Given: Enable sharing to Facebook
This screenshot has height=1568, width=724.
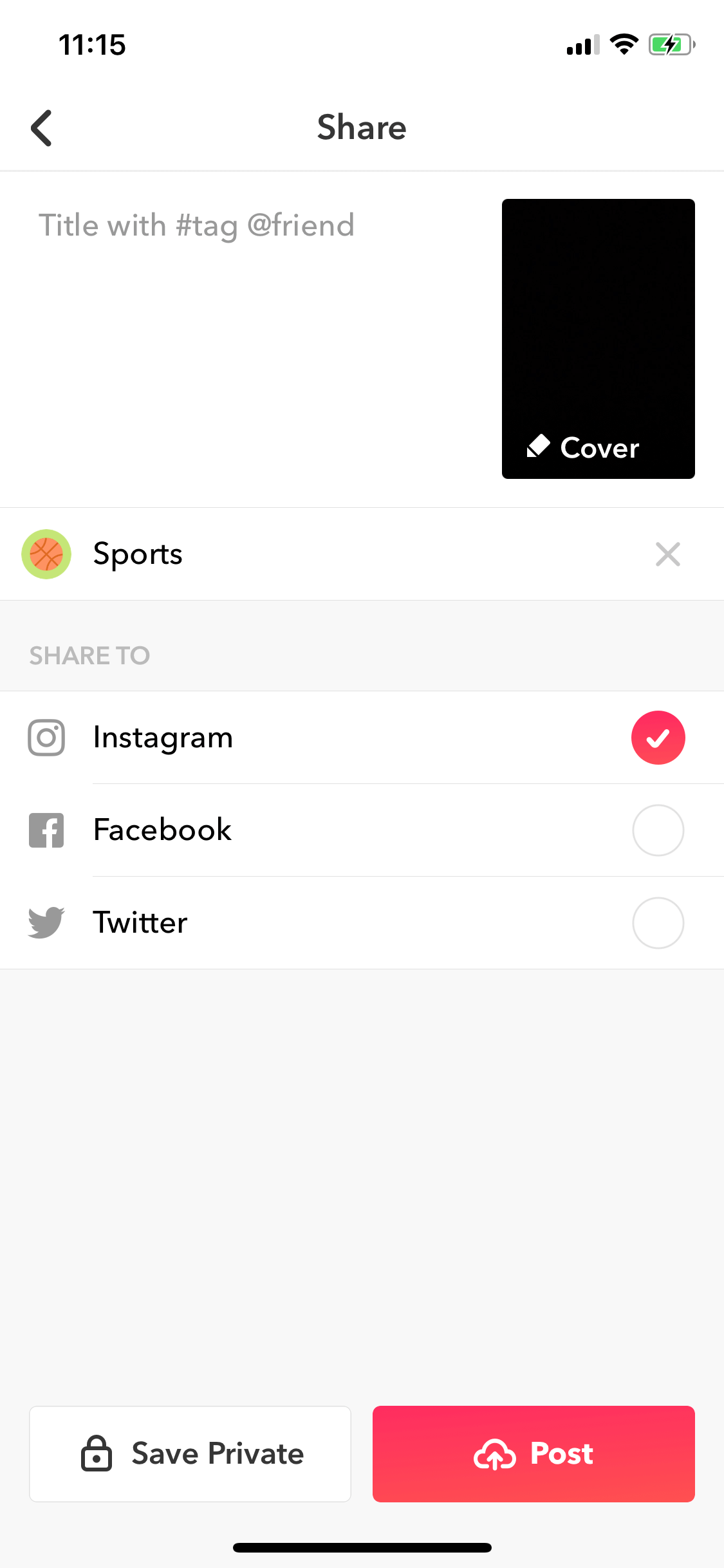Looking at the screenshot, I should (658, 830).
